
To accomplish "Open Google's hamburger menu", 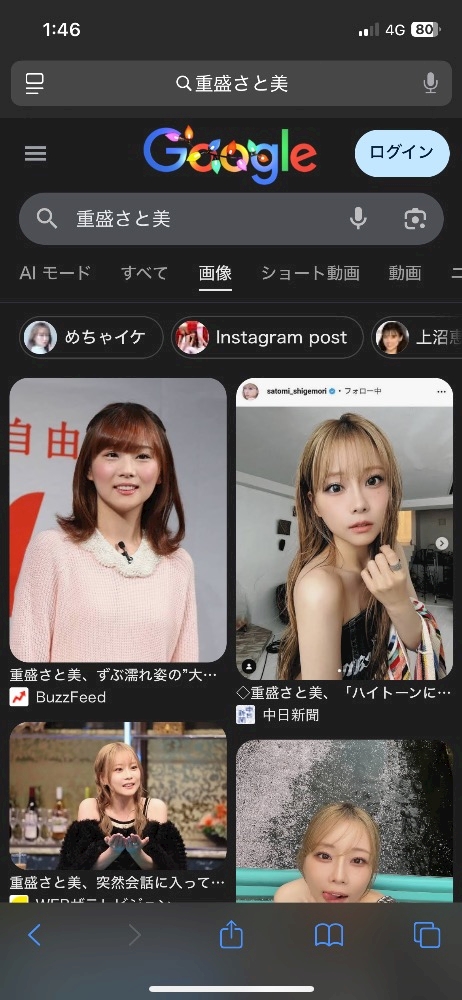I will tap(35, 154).
